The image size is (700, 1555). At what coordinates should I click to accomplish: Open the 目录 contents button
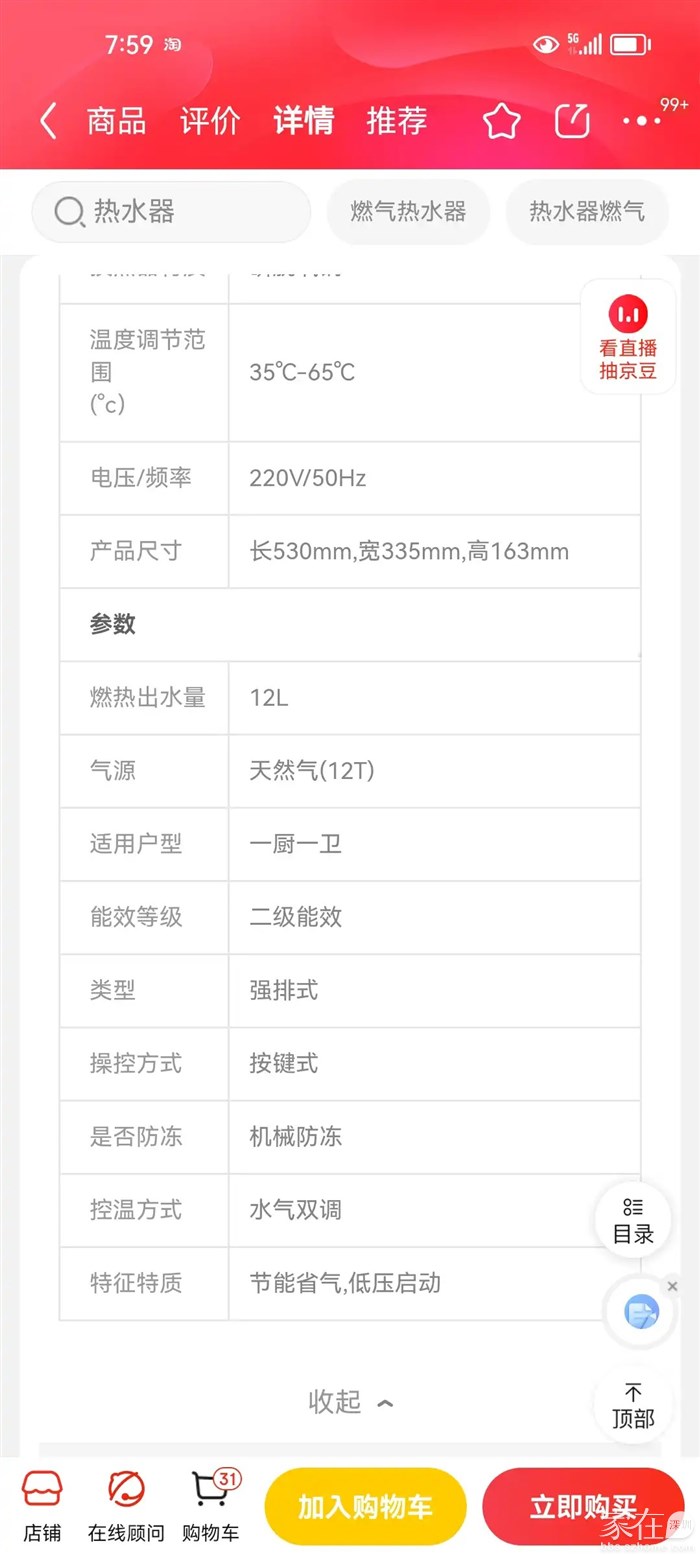[633, 1220]
